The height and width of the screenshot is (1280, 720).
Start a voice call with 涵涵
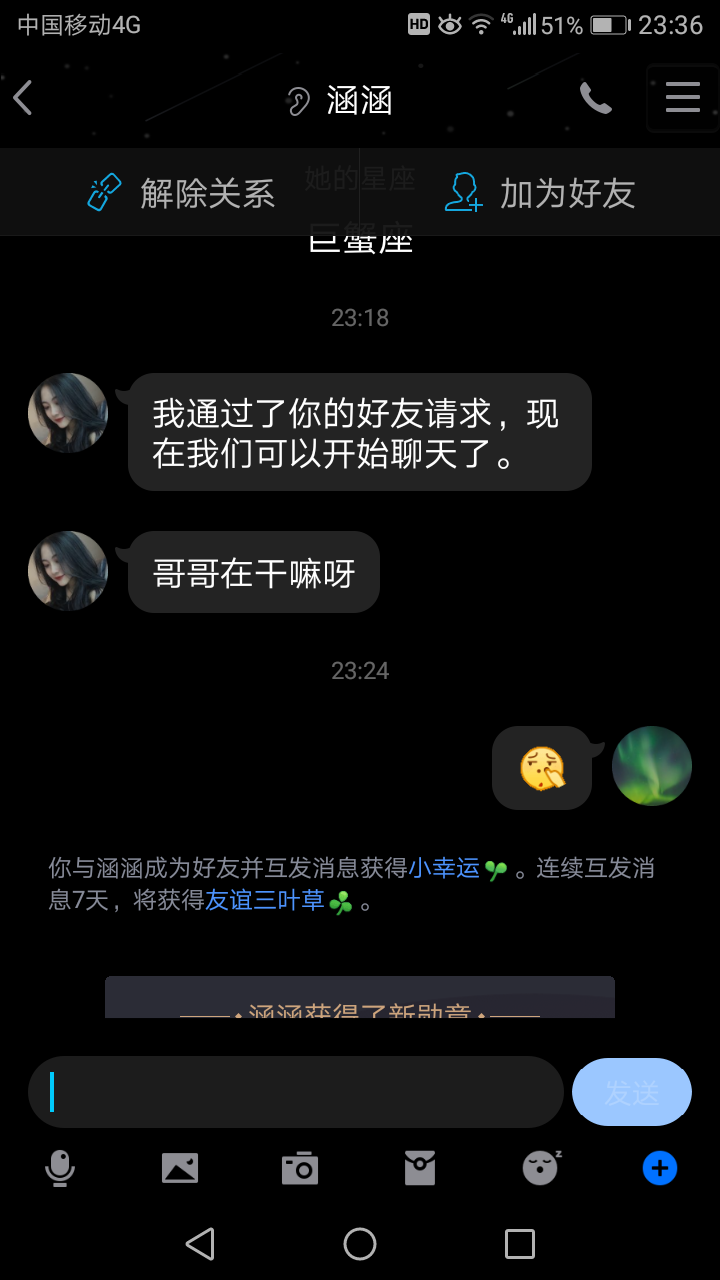[595, 98]
